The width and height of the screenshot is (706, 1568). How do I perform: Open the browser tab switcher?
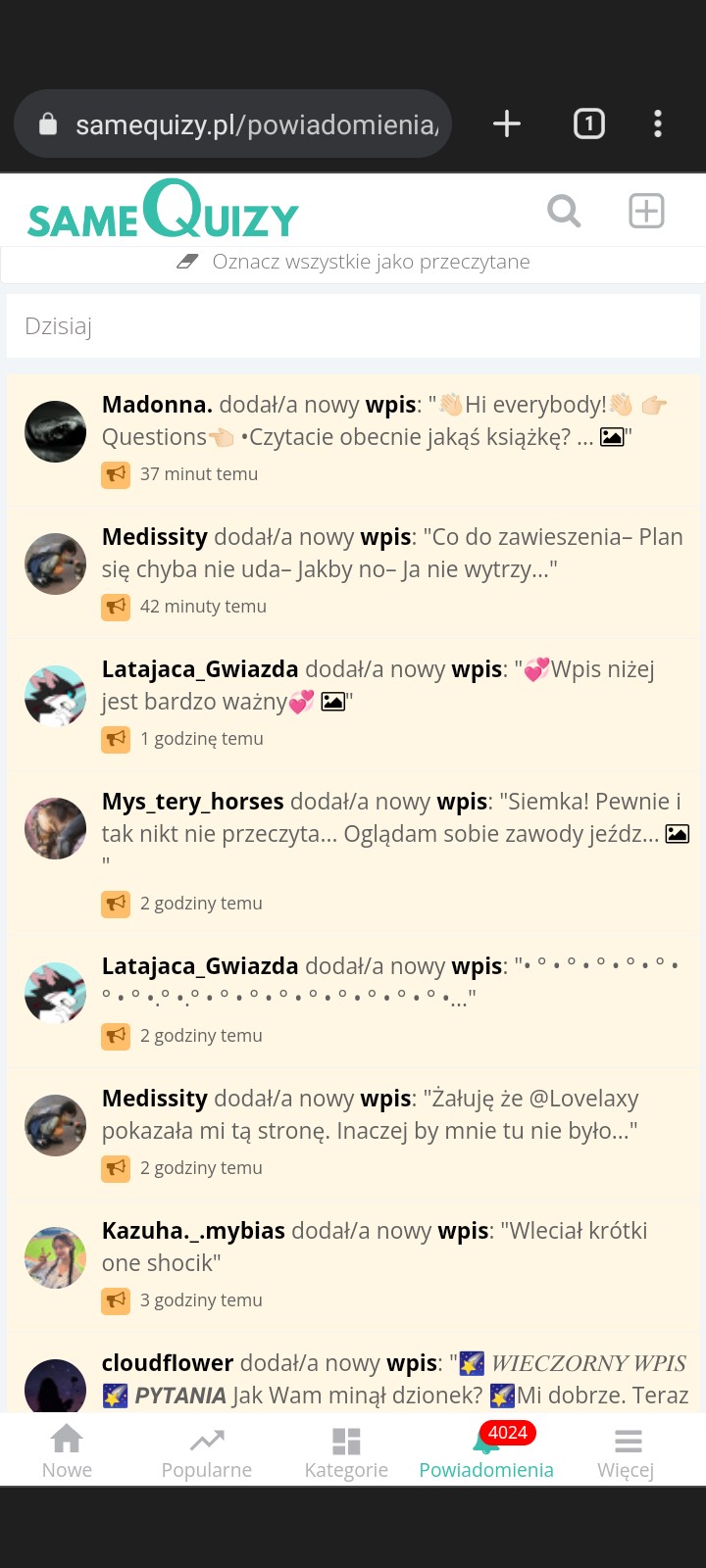pos(588,124)
